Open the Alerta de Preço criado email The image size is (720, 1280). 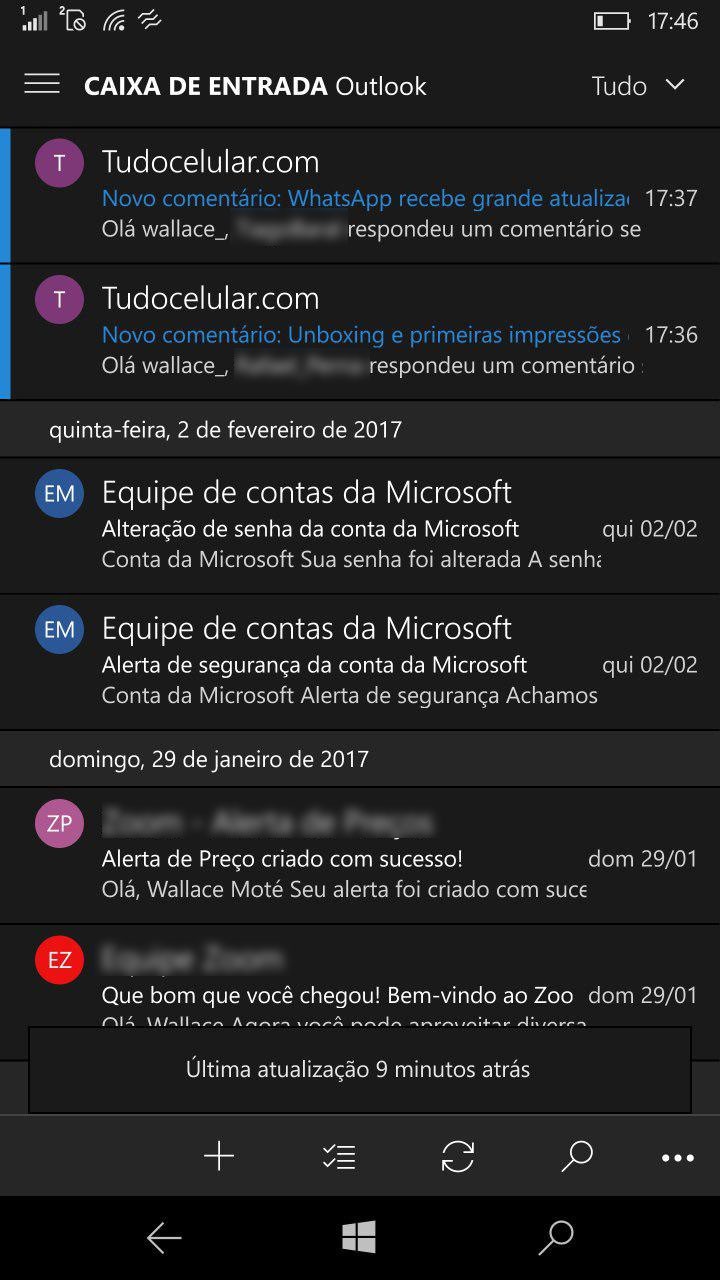pyautogui.click(x=370, y=857)
